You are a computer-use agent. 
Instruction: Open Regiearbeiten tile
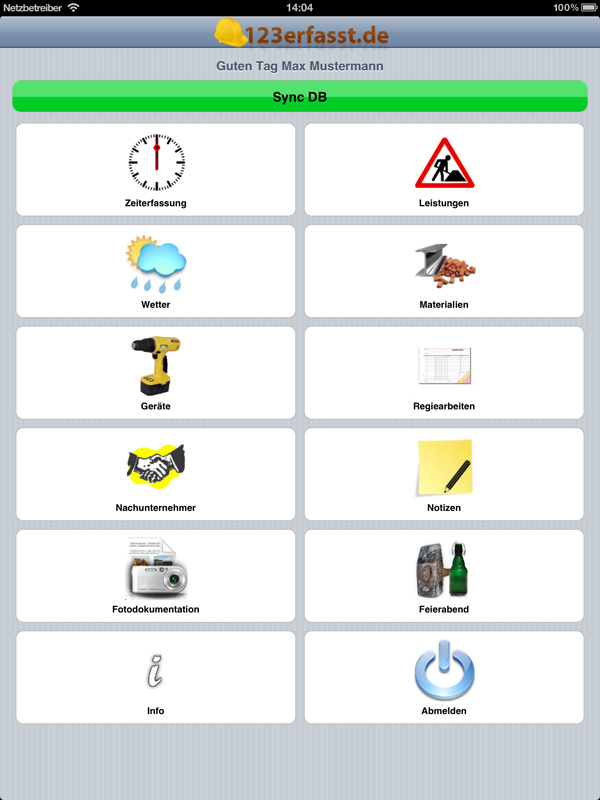pyautogui.click(x=443, y=373)
